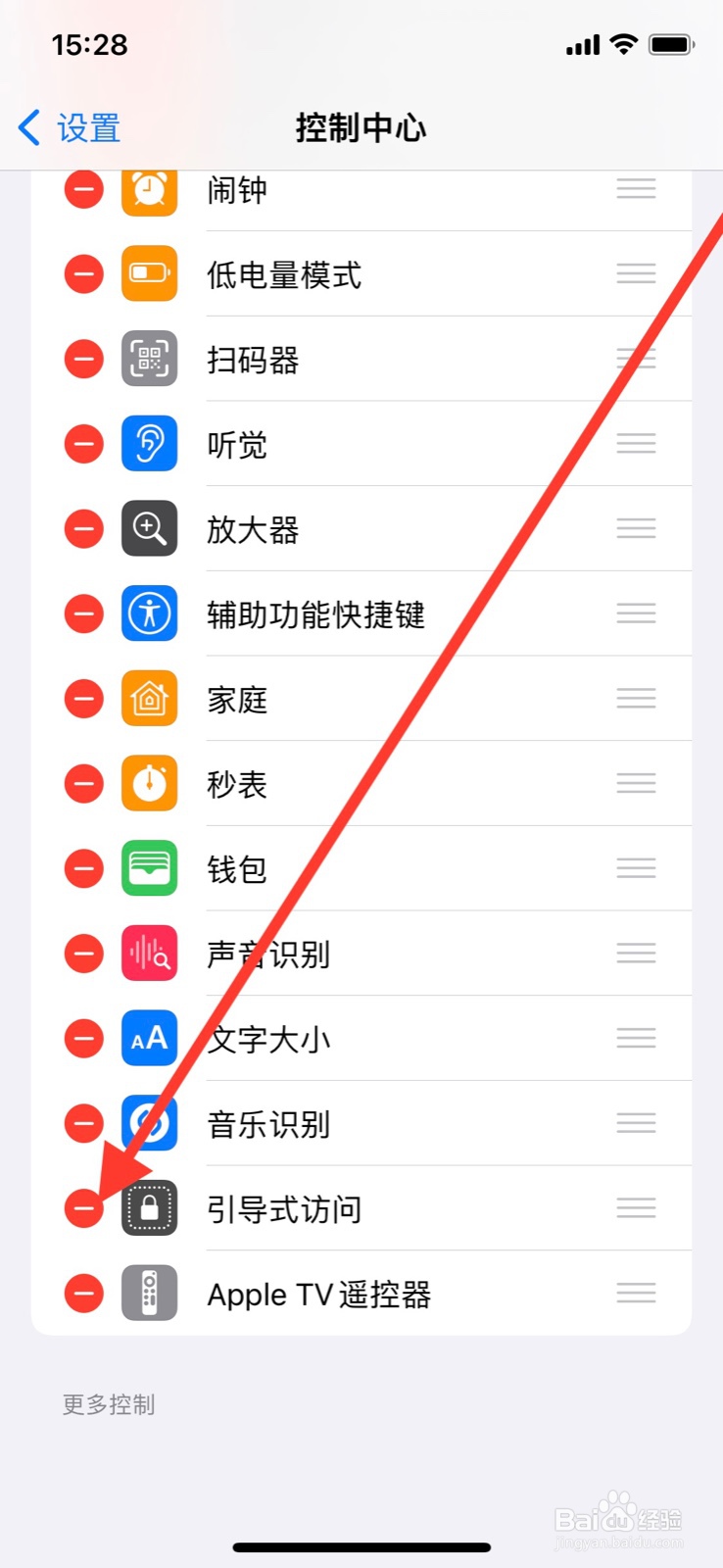
Task: Tap the 秒表 stopwatch icon
Action: (148, 784)
